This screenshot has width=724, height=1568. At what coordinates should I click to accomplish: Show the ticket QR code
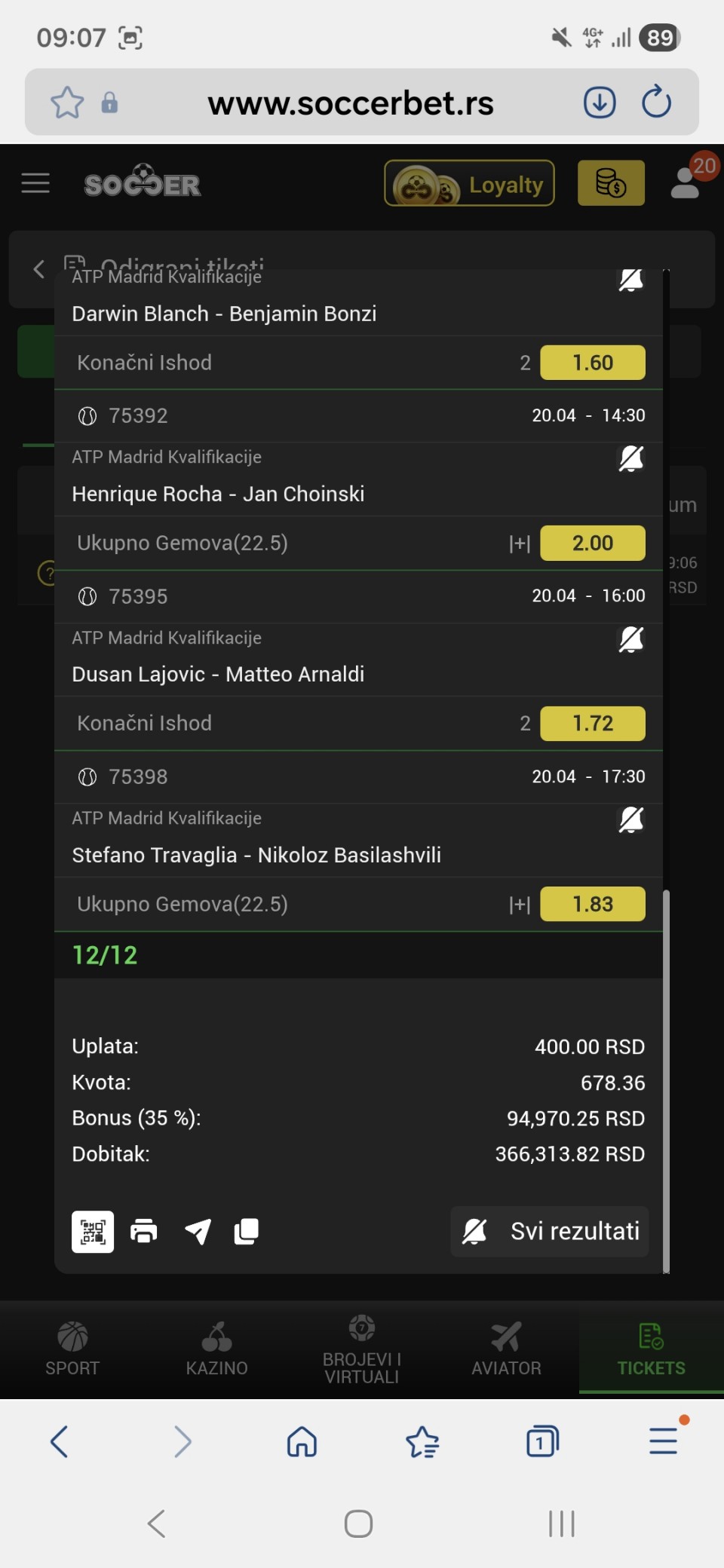click(93, 1232)
